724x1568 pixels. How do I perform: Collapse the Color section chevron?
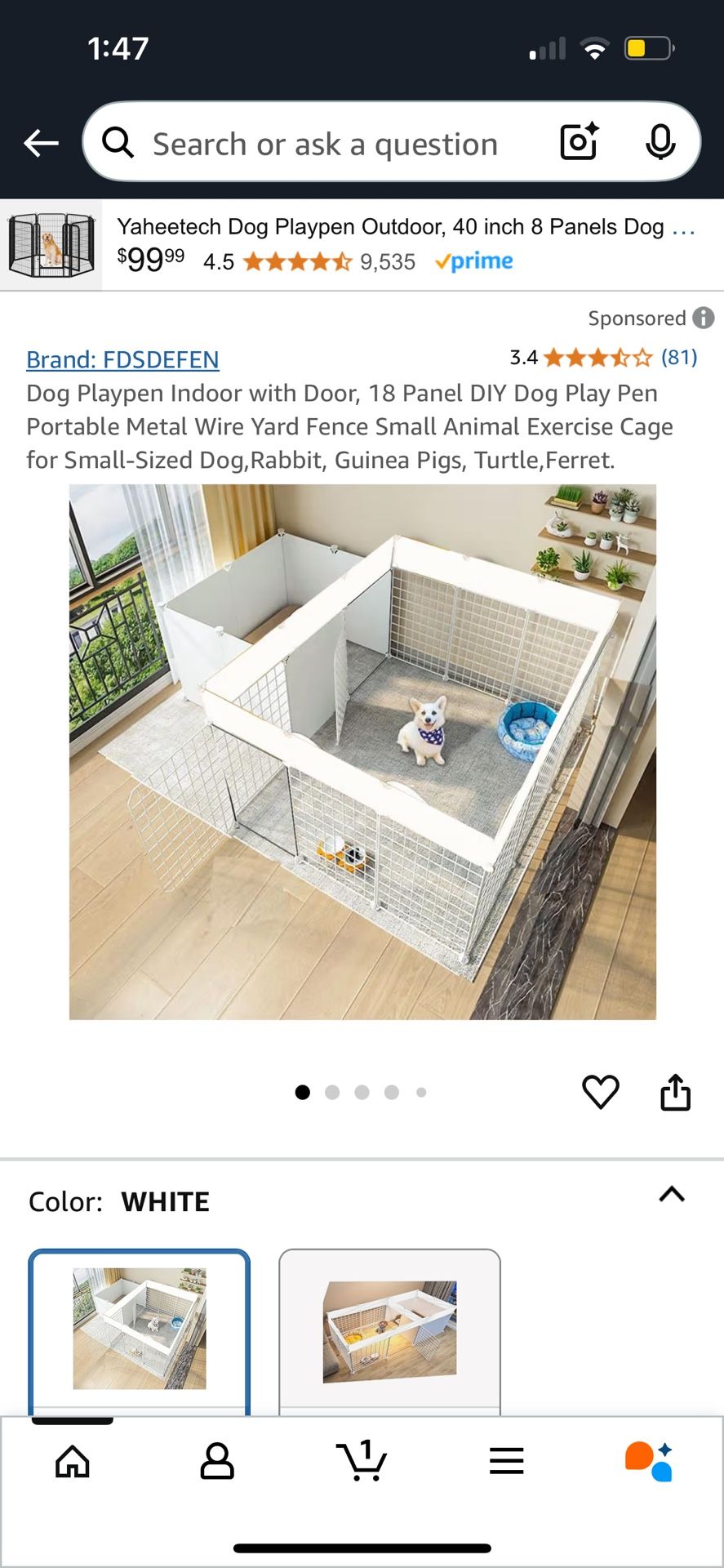(x=671, y=1195)
